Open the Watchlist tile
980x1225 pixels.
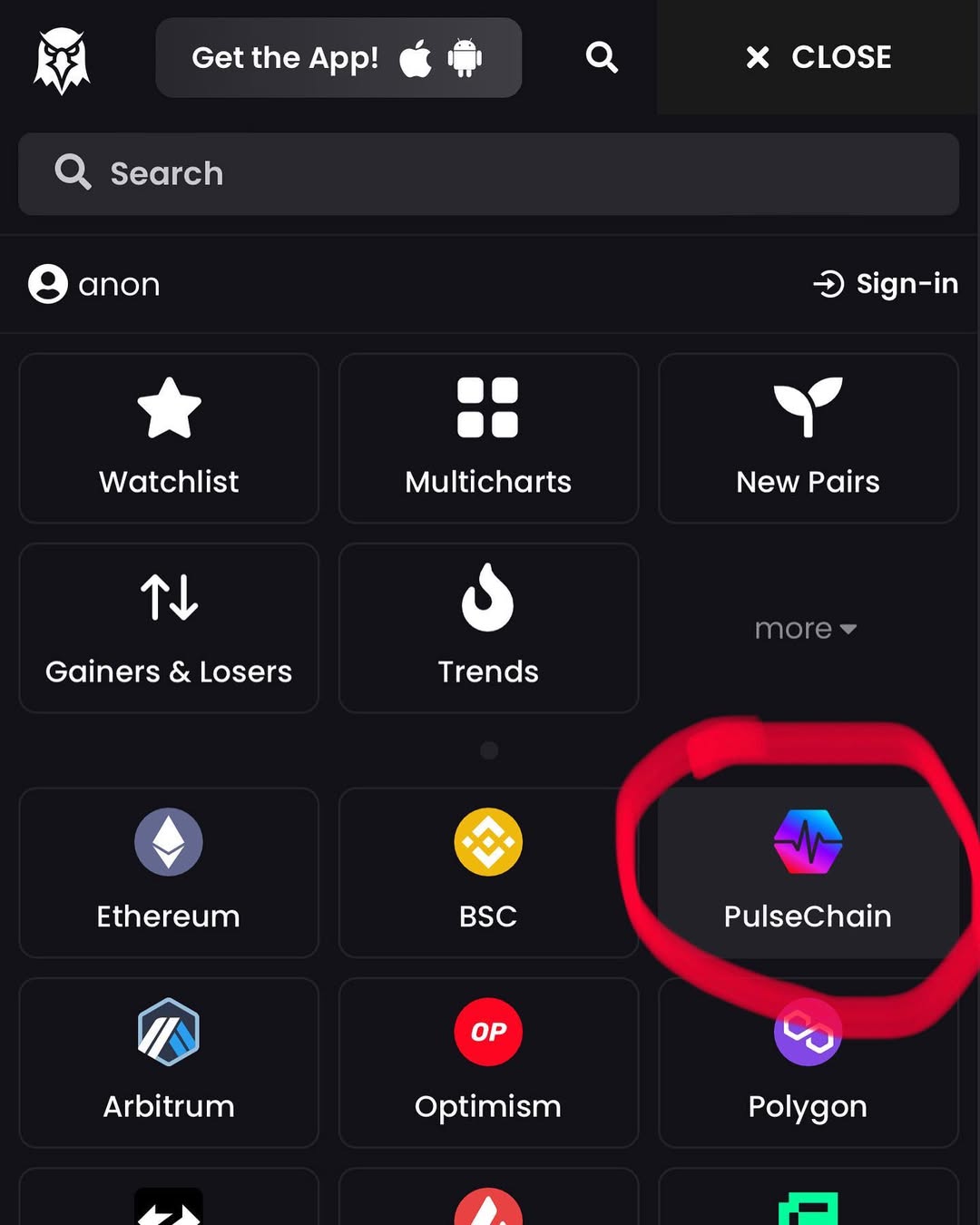pyautogui.click(x=169, y=438)
